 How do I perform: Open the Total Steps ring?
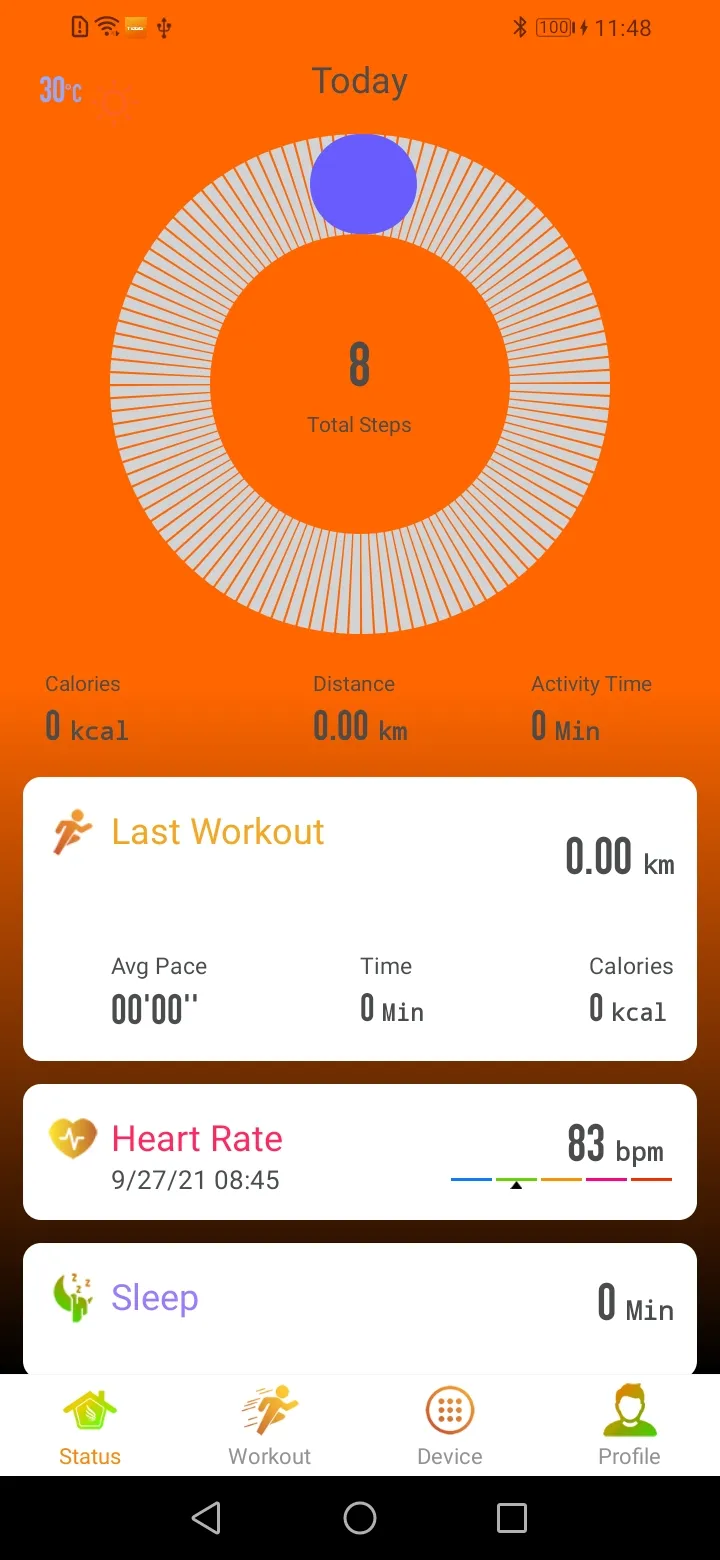pos(360,384)
